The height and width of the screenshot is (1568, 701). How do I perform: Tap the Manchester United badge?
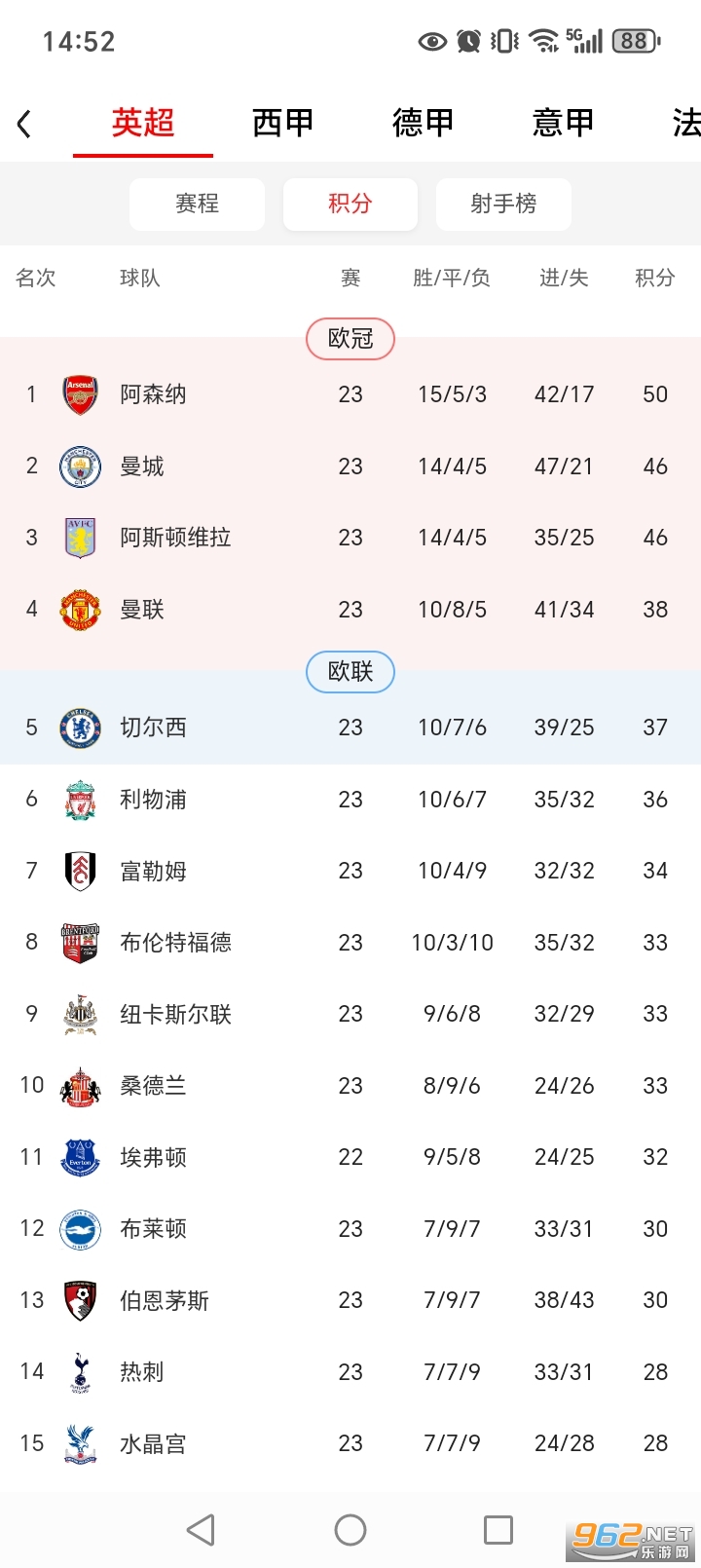tap(79, 609)
